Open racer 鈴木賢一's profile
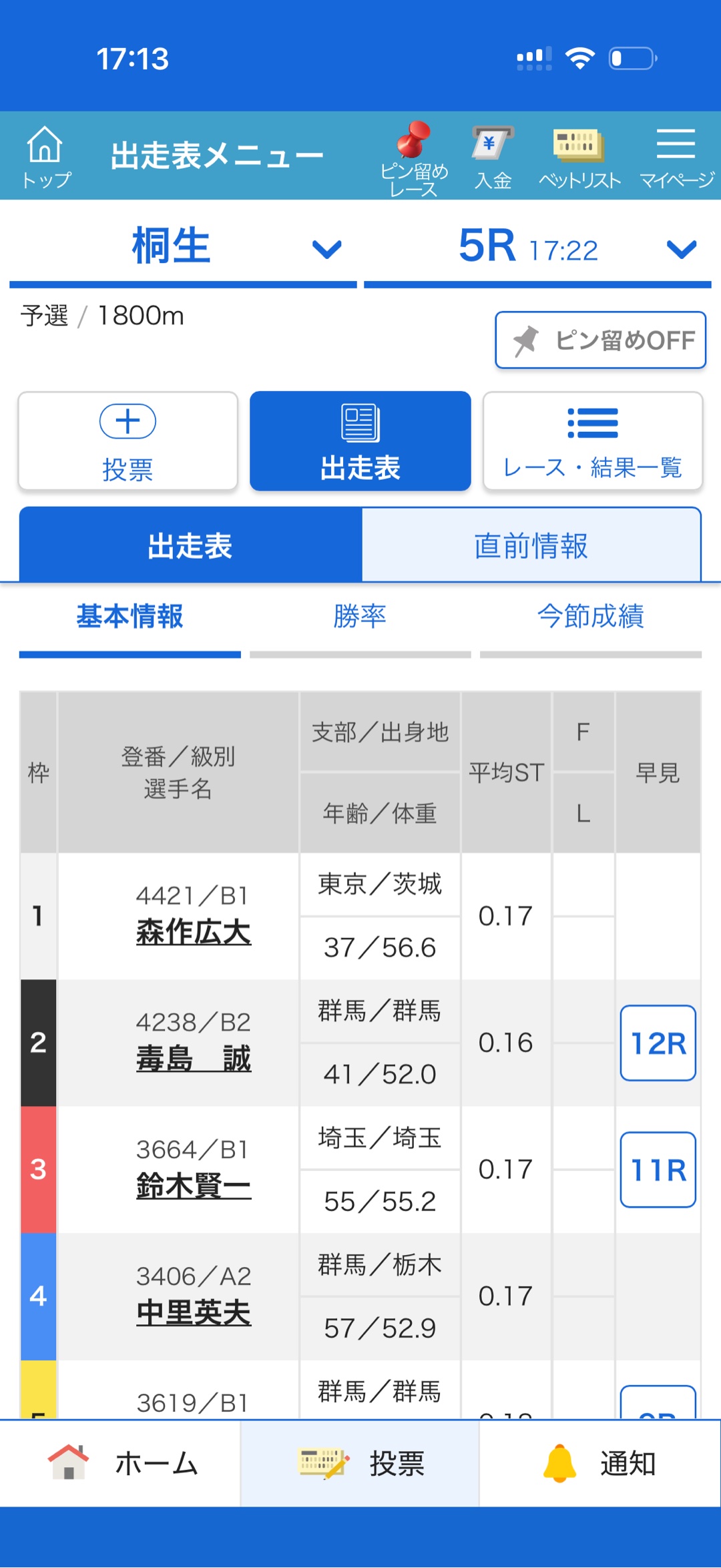This screenshot has height=1568, width=721. pyautogui.click(x=194, y=1186)
